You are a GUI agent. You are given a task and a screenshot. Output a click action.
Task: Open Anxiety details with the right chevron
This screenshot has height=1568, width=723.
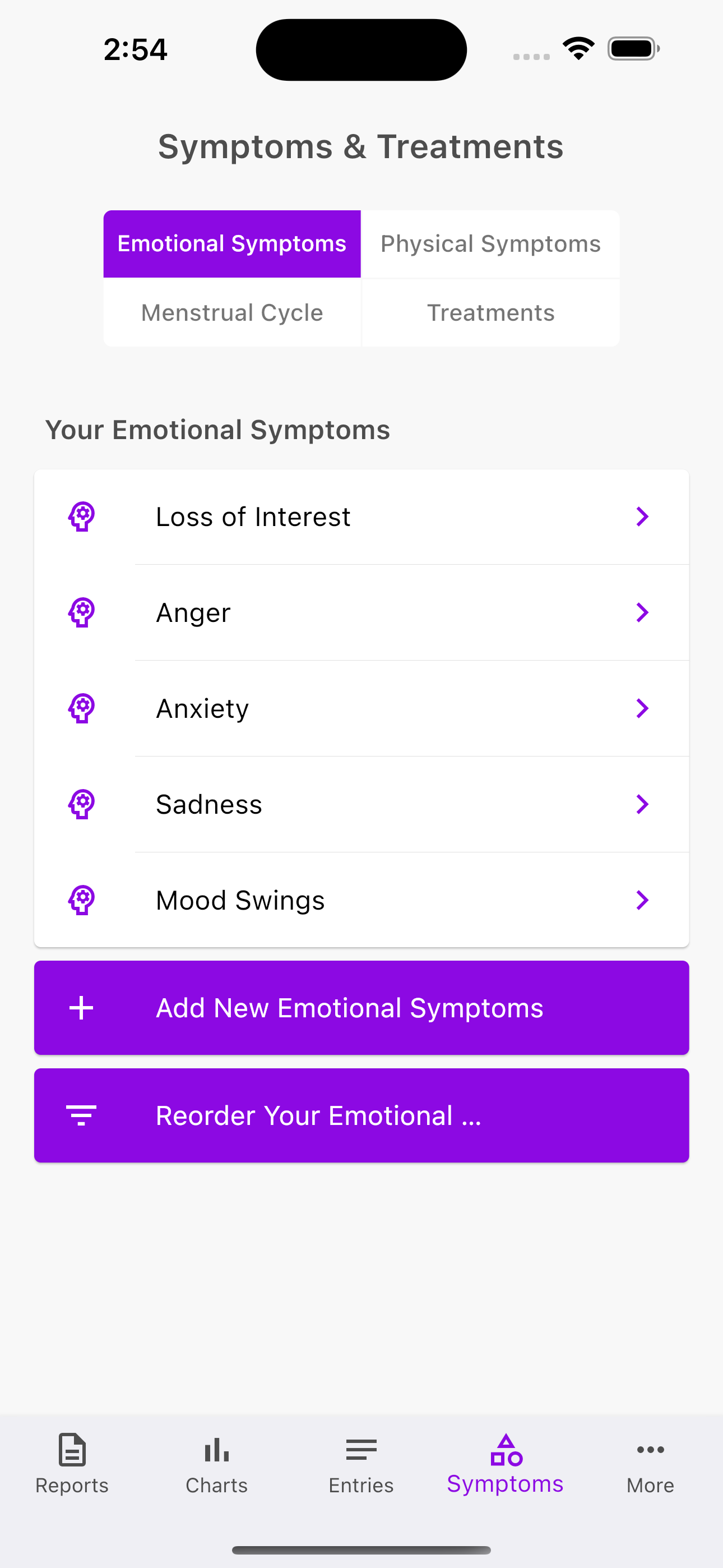643,708
